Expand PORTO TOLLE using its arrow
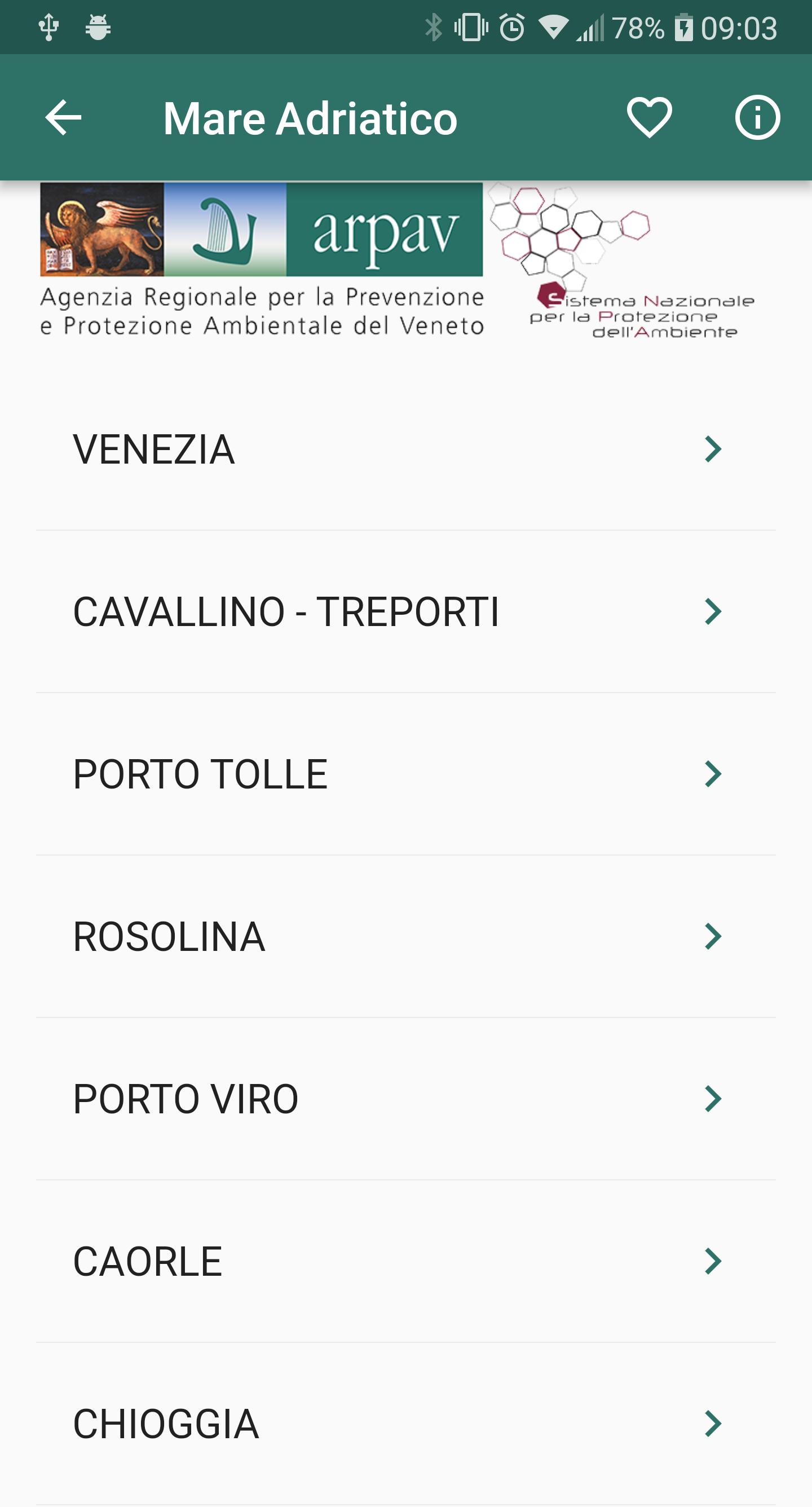812x1507 pixels. coord(713,774)
